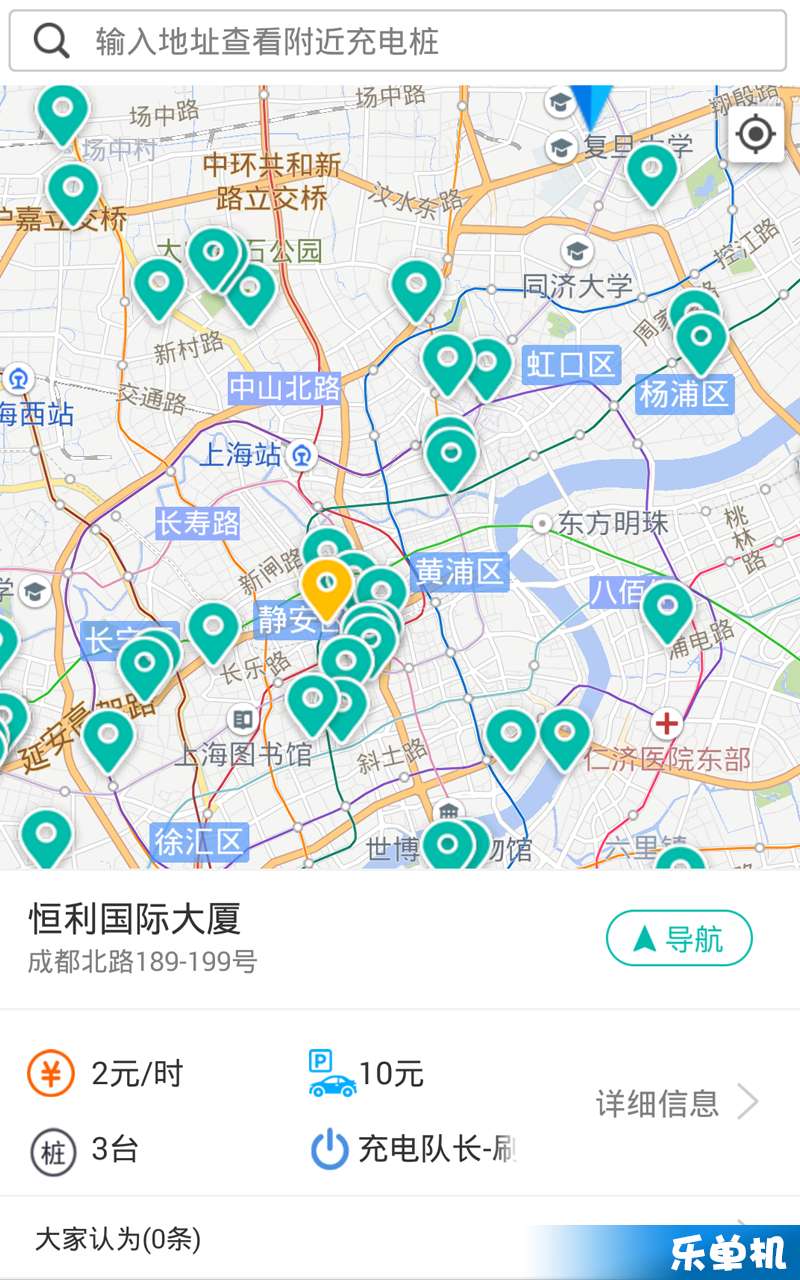Select charging pin near 复旦大学
Viewport: 800px width, 1280px height.
pos(652,170)
